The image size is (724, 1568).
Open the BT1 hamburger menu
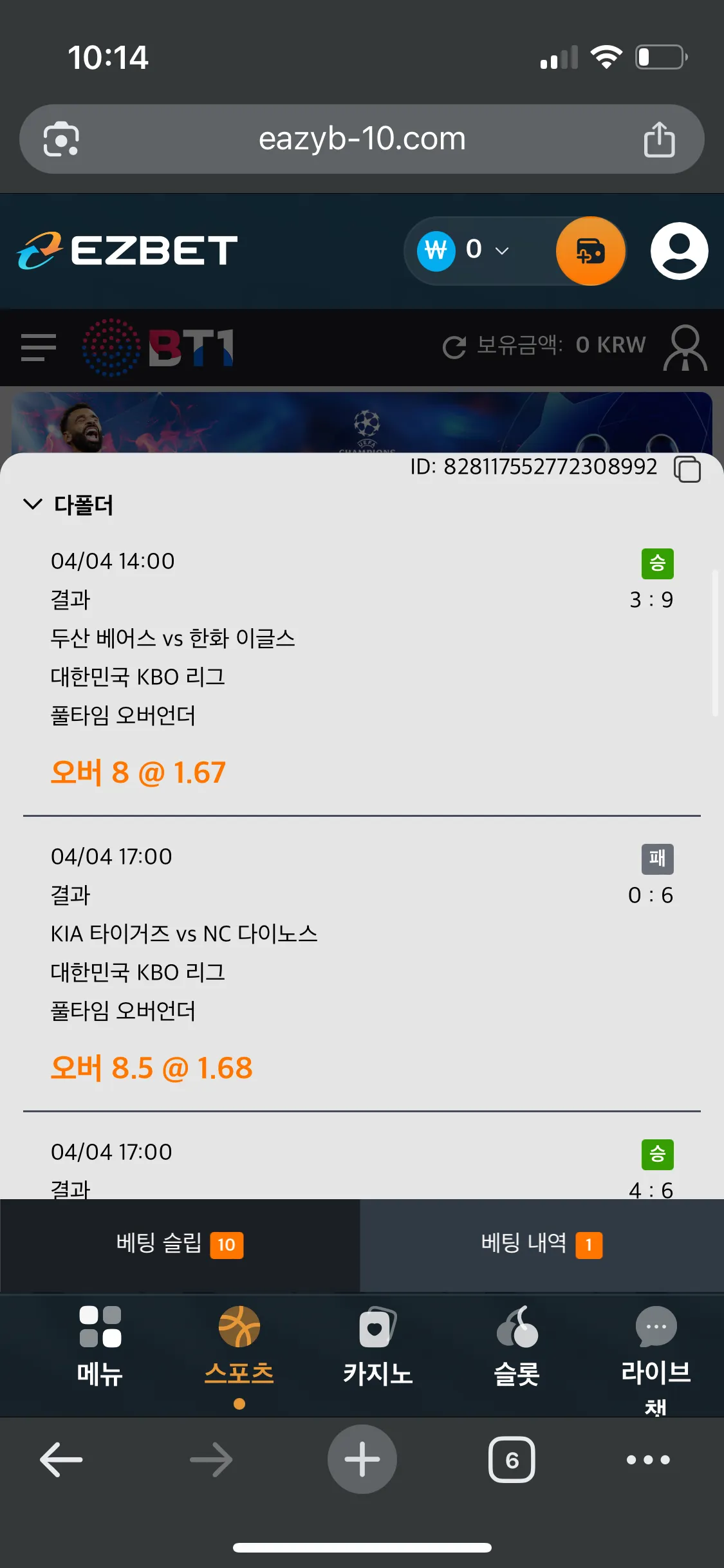click(x=39, y=348)
